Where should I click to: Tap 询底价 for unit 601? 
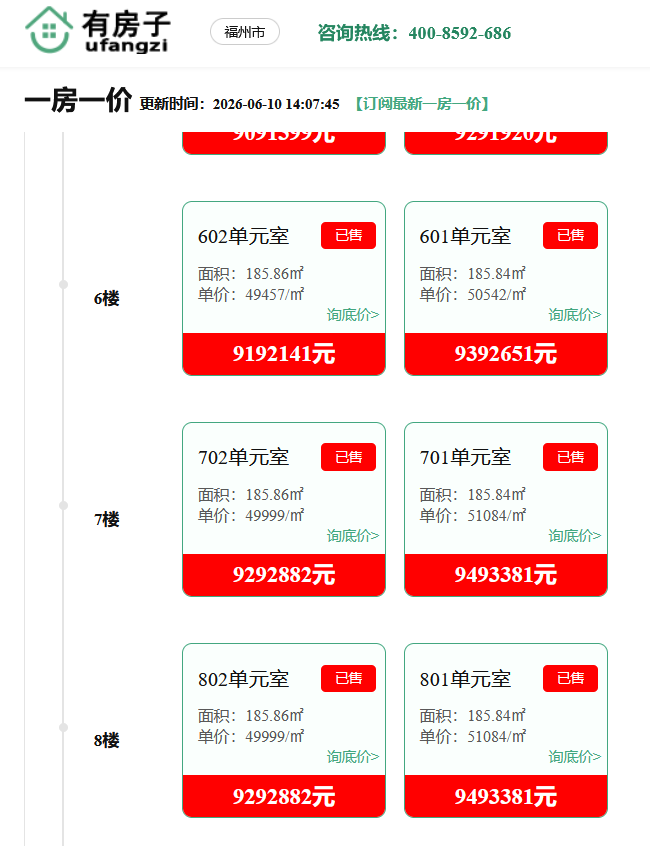pos(574,315)
